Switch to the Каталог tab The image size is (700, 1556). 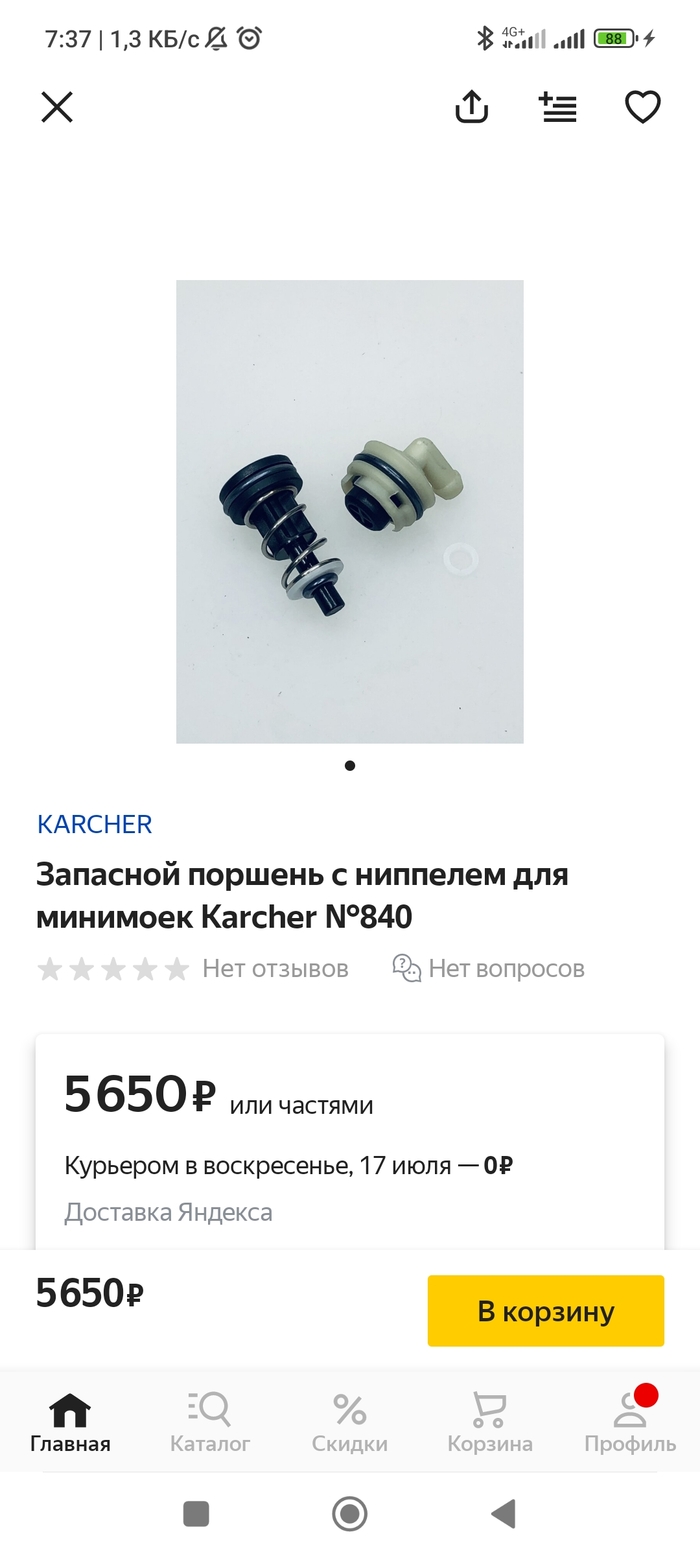(210, 1422)
